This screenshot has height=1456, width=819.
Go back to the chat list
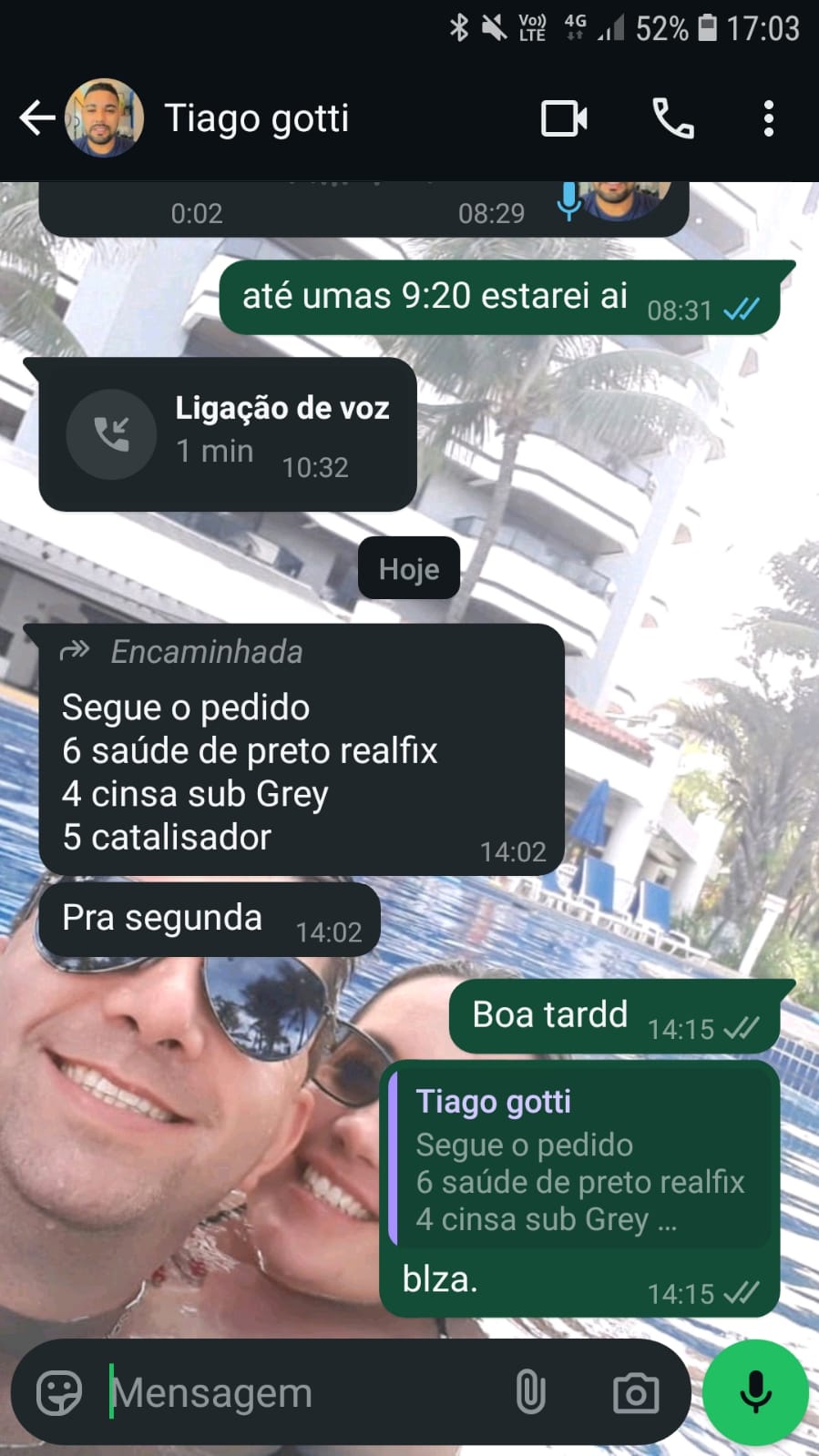[36, 118]
